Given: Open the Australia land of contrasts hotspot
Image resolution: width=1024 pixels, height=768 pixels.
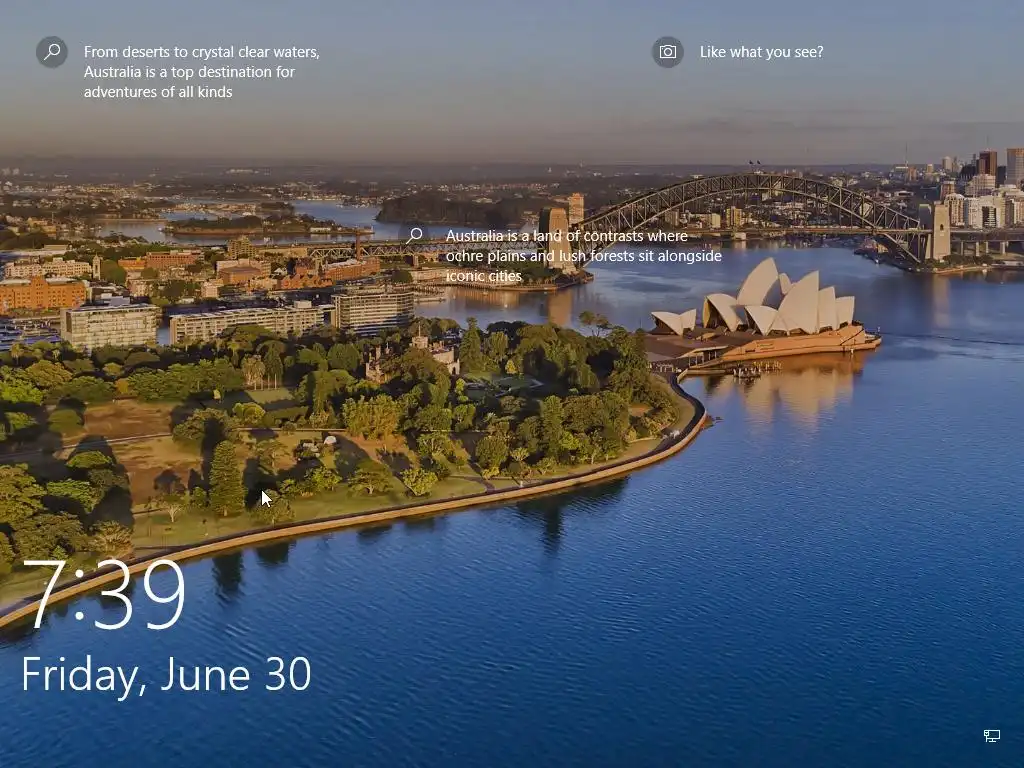Looking at the screenshot, I should pos(415,236).
